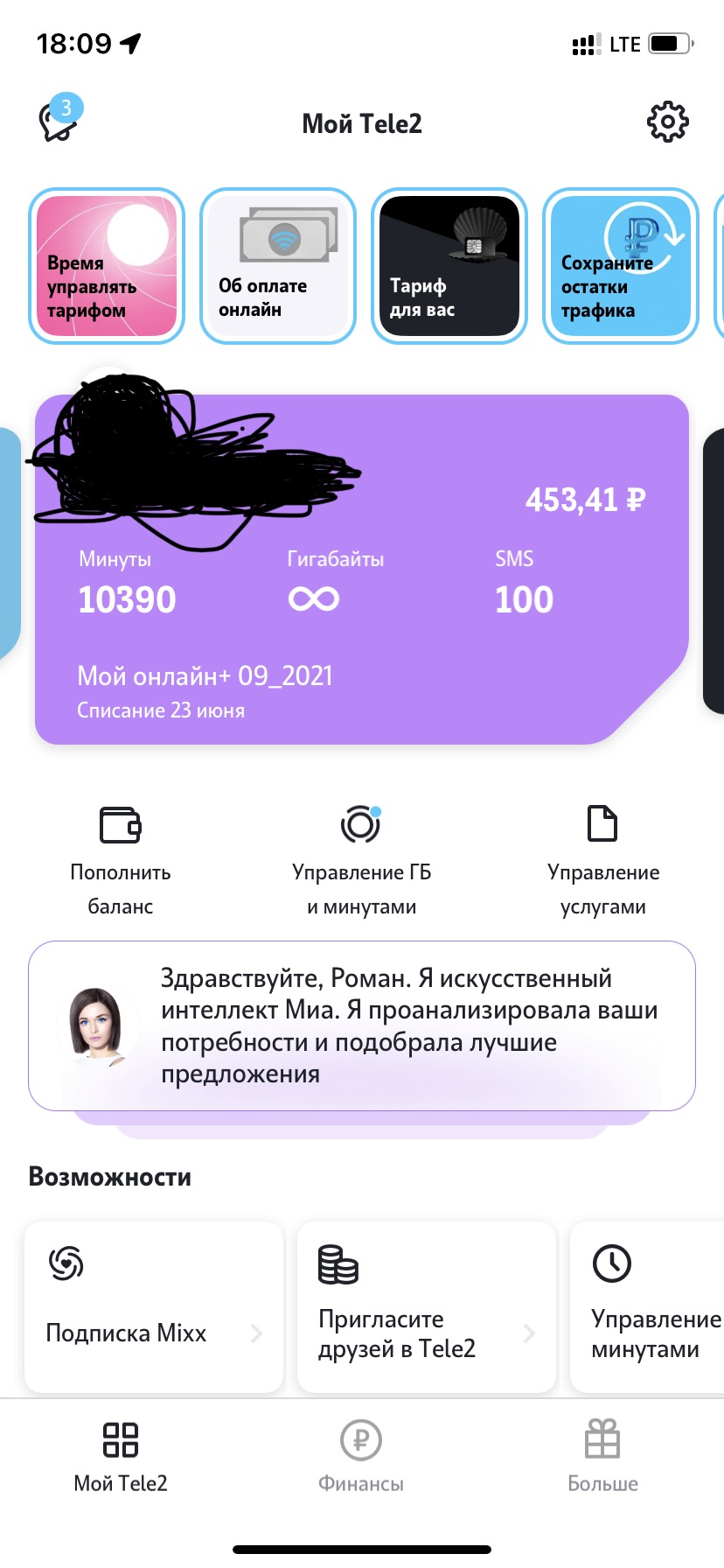The height and width of the screenshot is (1568, 724).
Task: Open the "Сохраните остатки трафика" story
Action: [x=621, y=266]
